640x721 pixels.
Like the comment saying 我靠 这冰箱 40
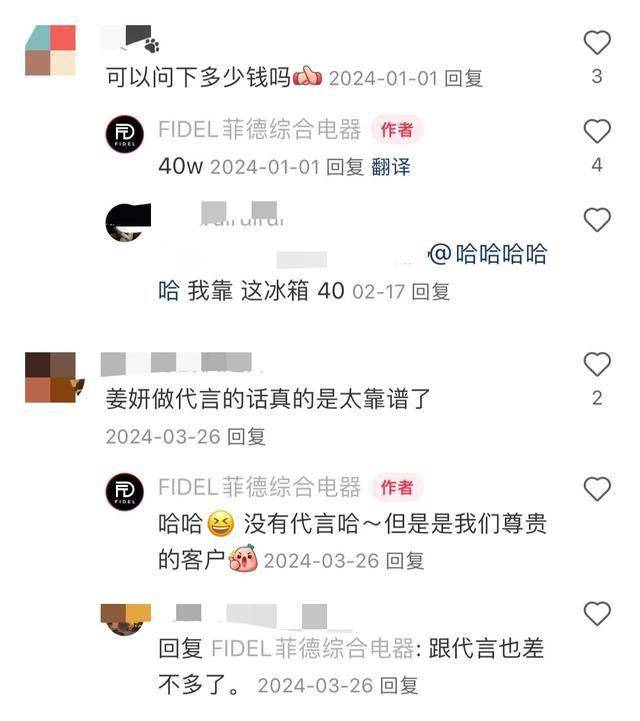point(597,220)
